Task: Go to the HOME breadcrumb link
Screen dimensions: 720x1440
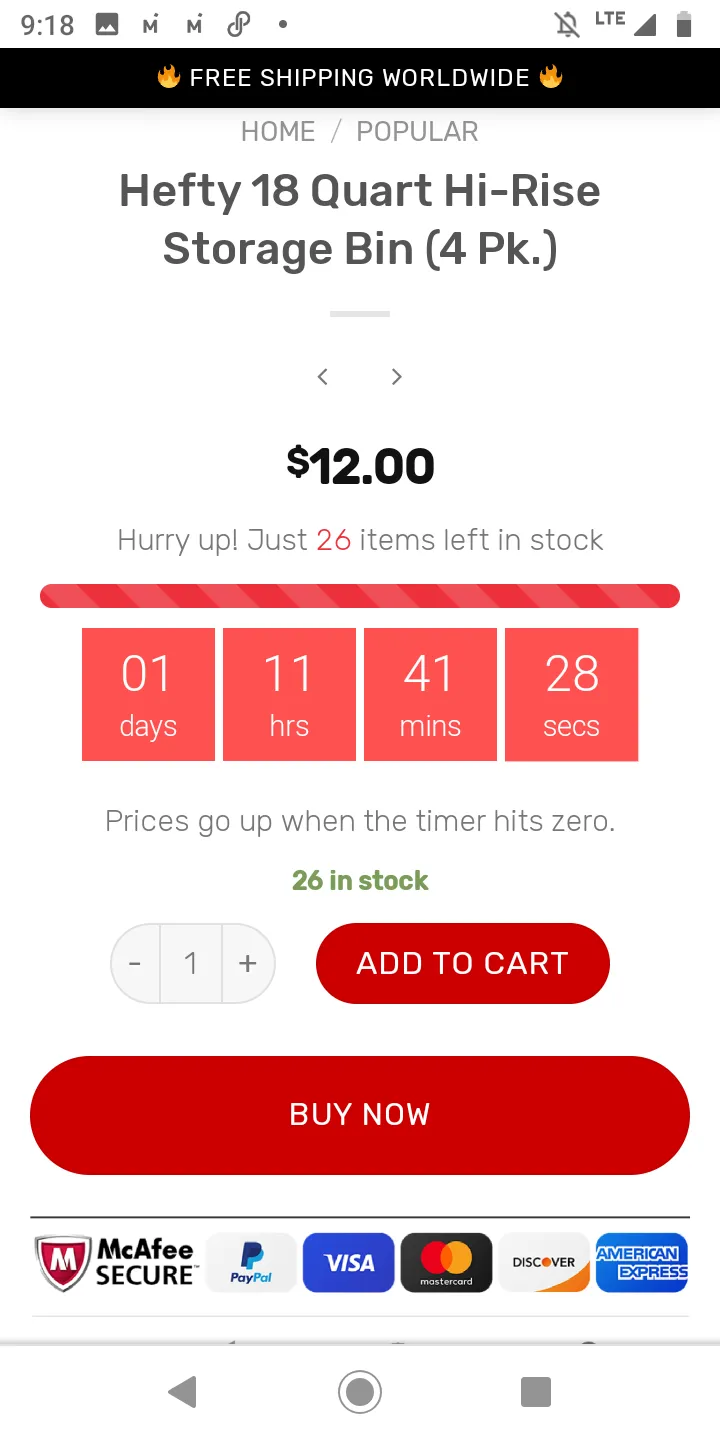Action: 278,131
